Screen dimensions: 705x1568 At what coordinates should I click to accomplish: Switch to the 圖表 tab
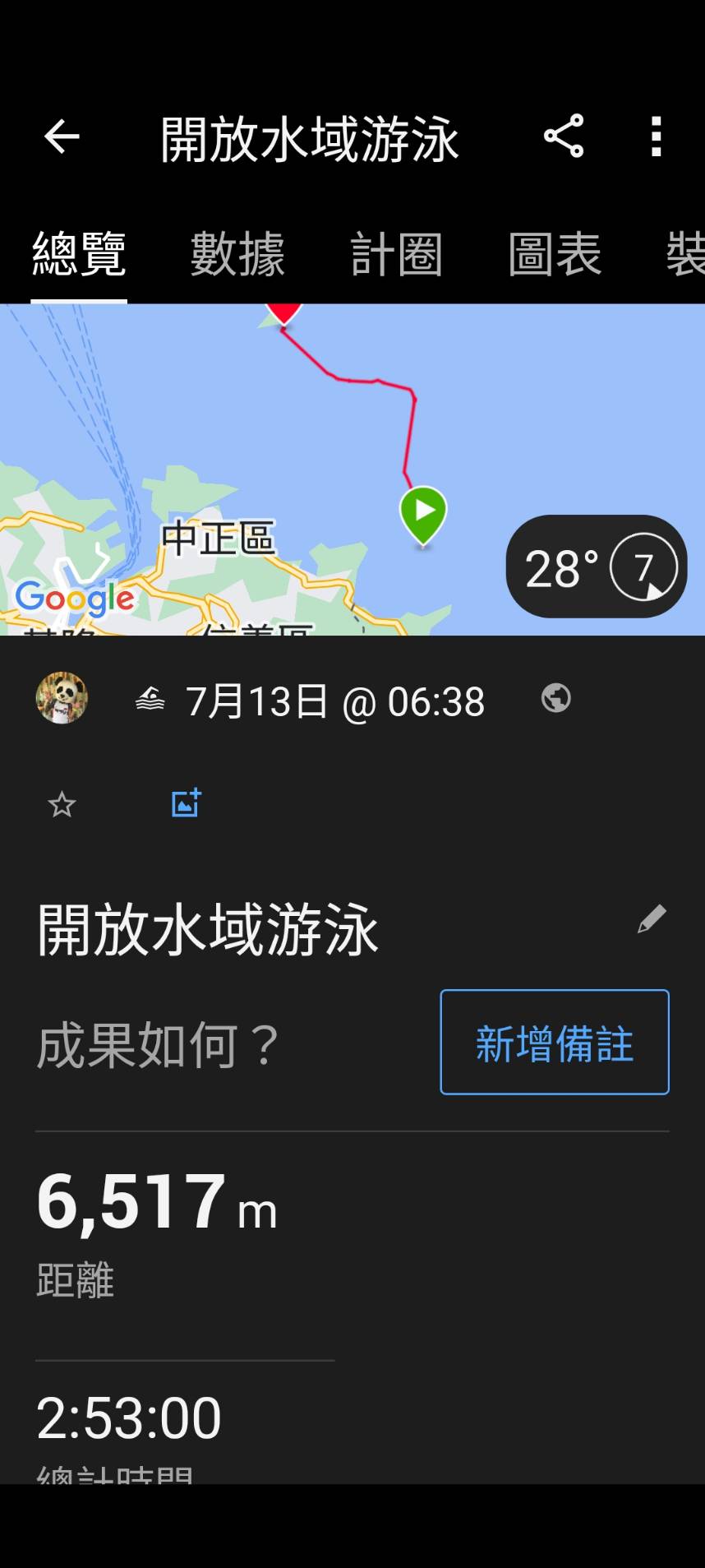click(555, 254)
